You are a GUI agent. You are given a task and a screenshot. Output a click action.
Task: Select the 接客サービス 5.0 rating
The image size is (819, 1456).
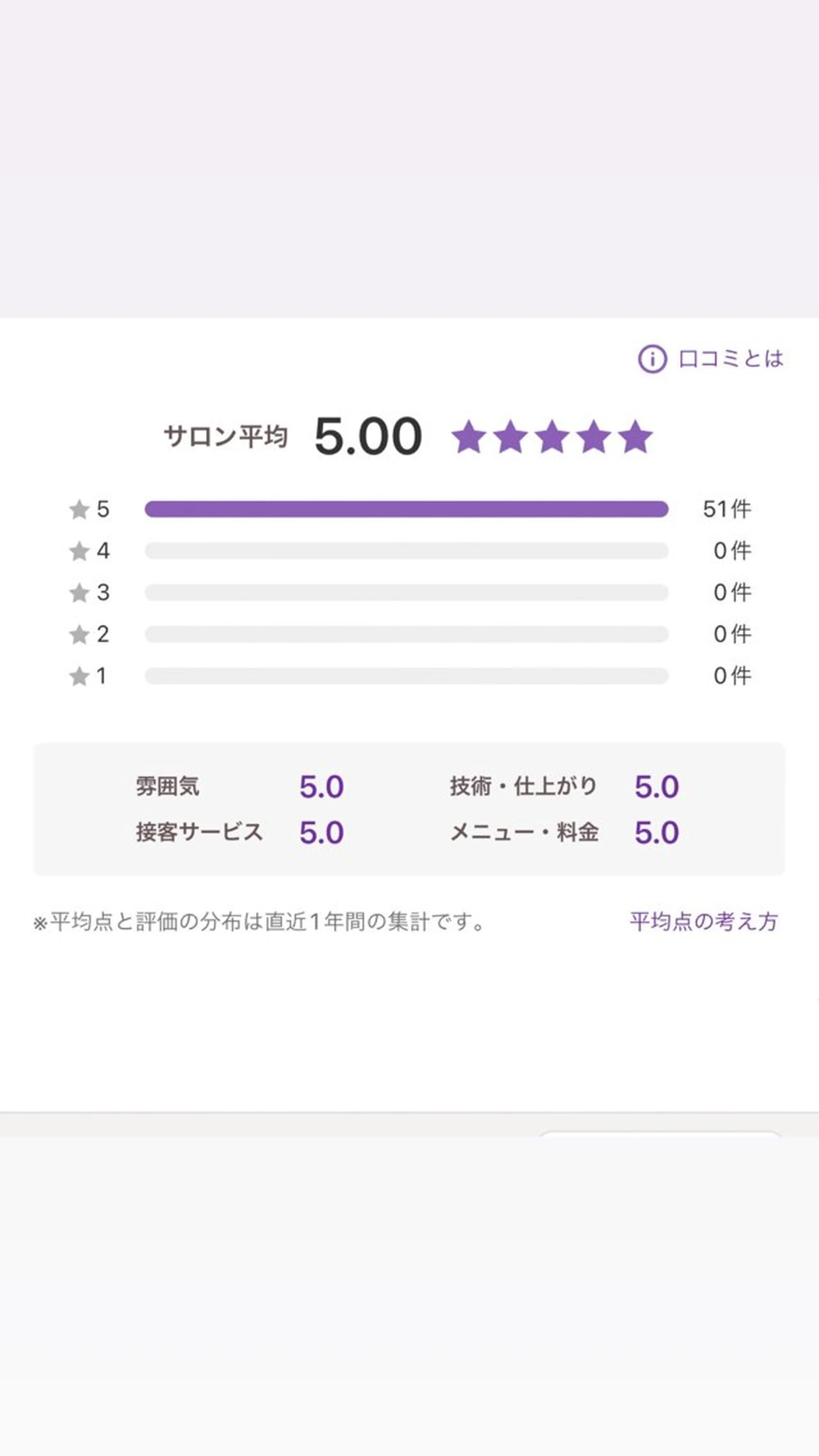323,831
